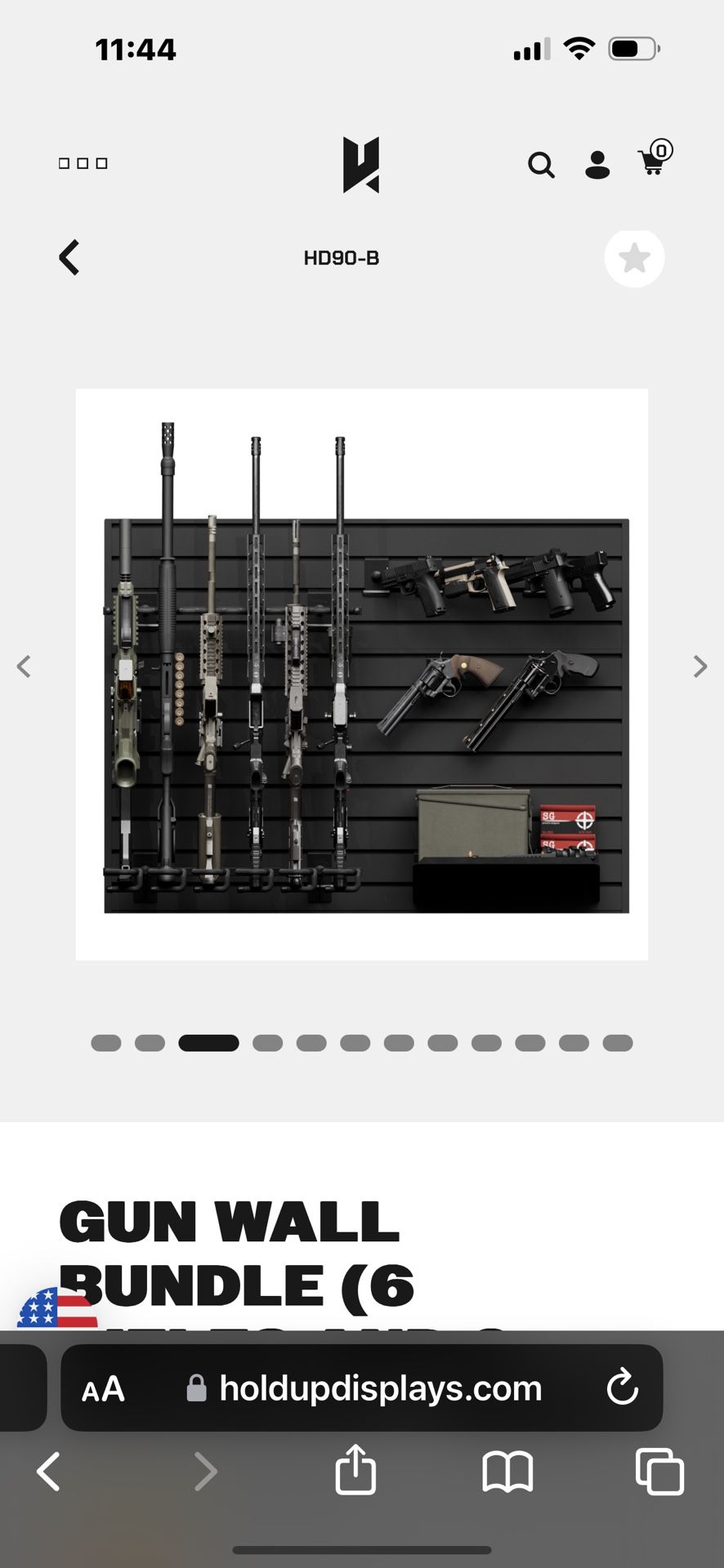724x1568 pixels.
Task: Reload the page in Safari
Action: pyautogui.click(x=622, y=1388)
